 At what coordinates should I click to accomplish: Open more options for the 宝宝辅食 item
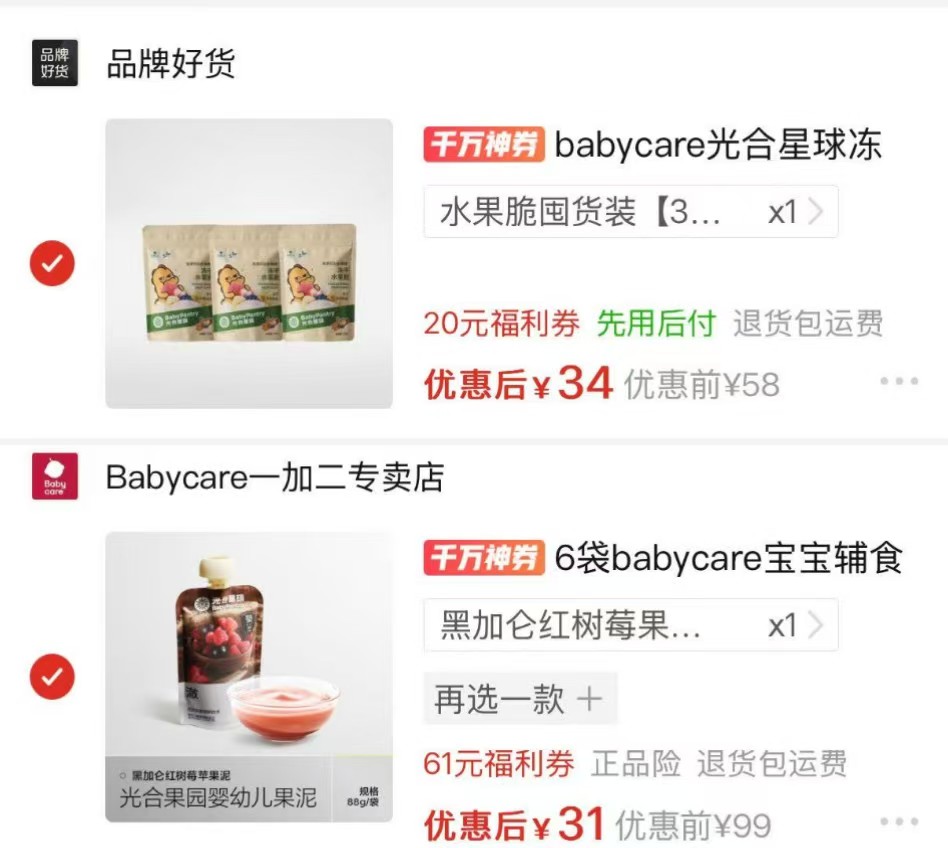pyautogui.click(x=898, y=822)
